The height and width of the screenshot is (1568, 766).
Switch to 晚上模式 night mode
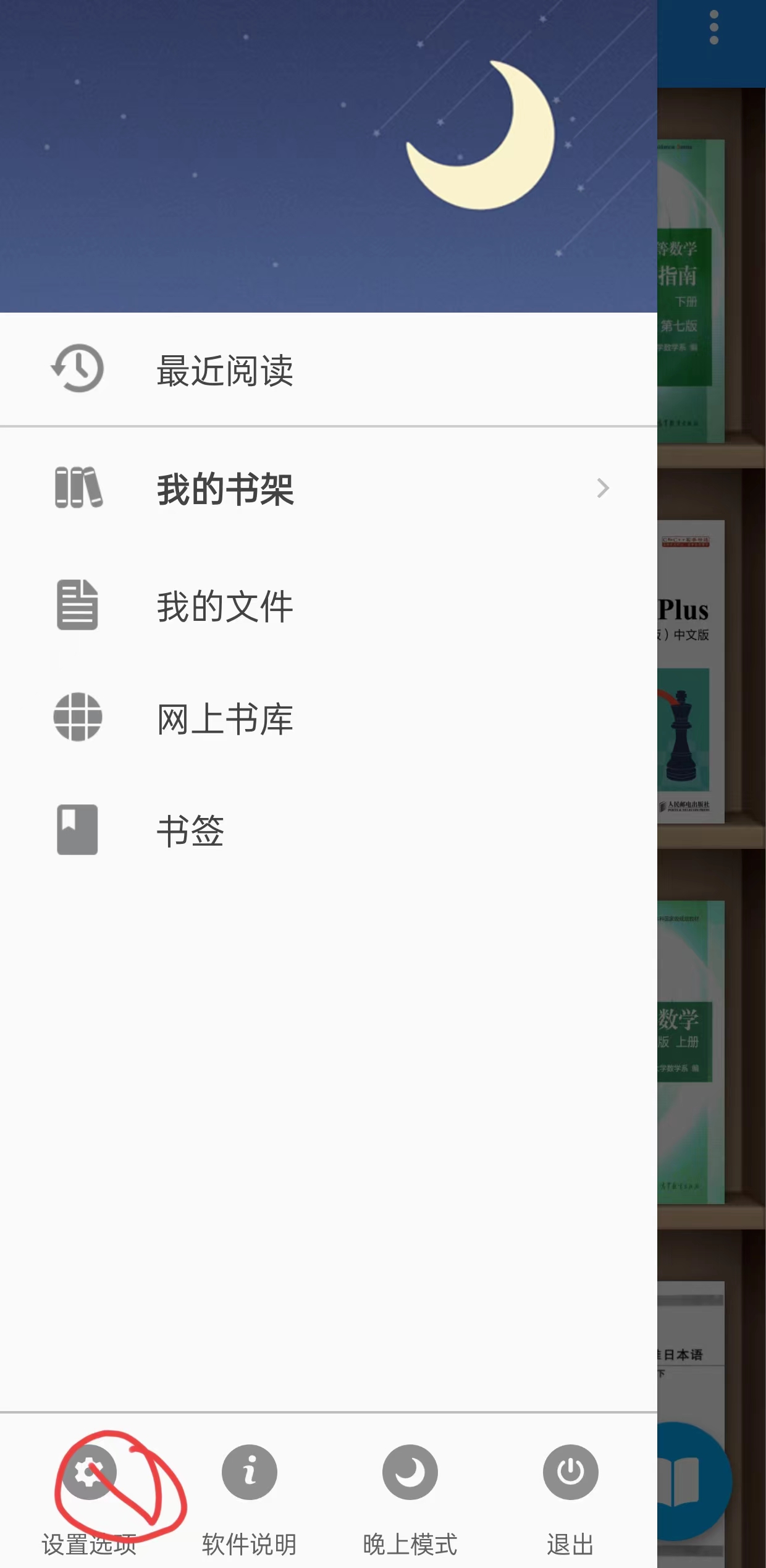(x=410, y=1473)
